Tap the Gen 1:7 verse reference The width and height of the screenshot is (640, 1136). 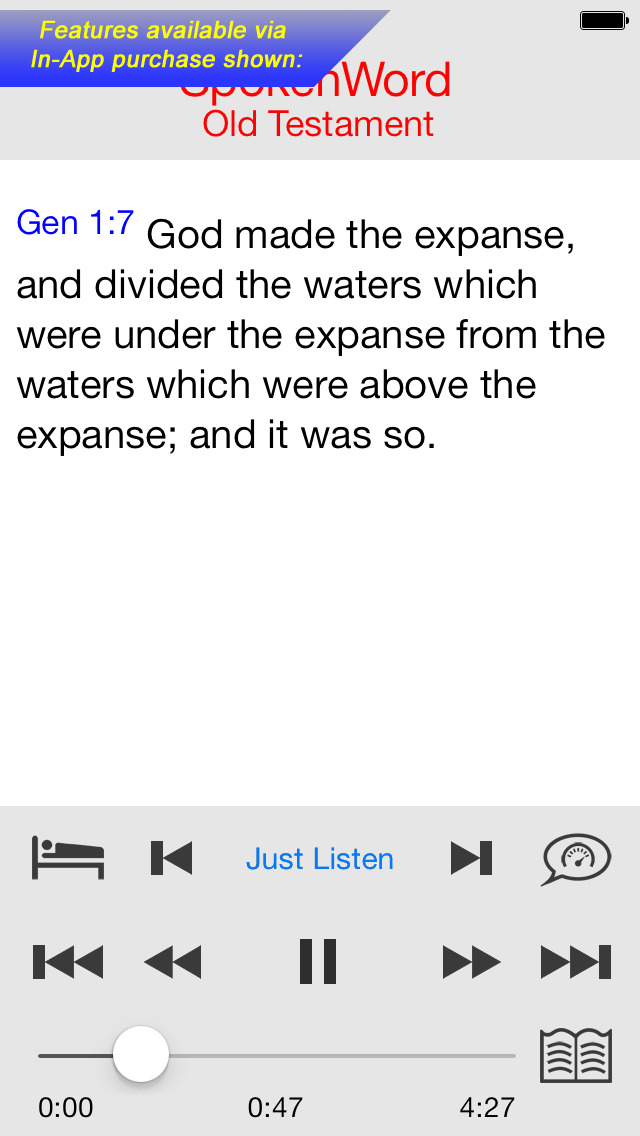[x=75, y=222]
